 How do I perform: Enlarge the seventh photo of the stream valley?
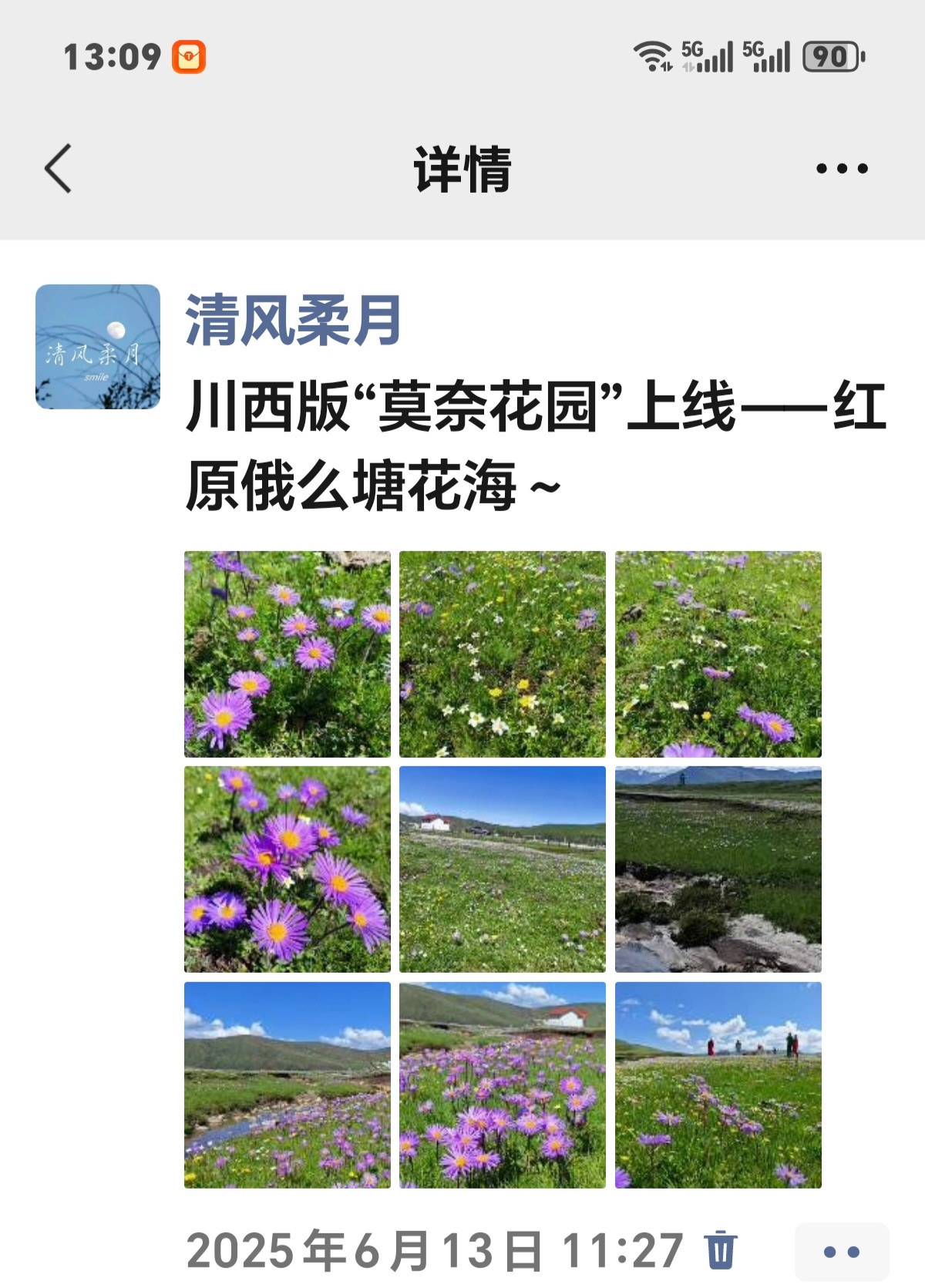pyautogui.click(x=288, y=1085)
